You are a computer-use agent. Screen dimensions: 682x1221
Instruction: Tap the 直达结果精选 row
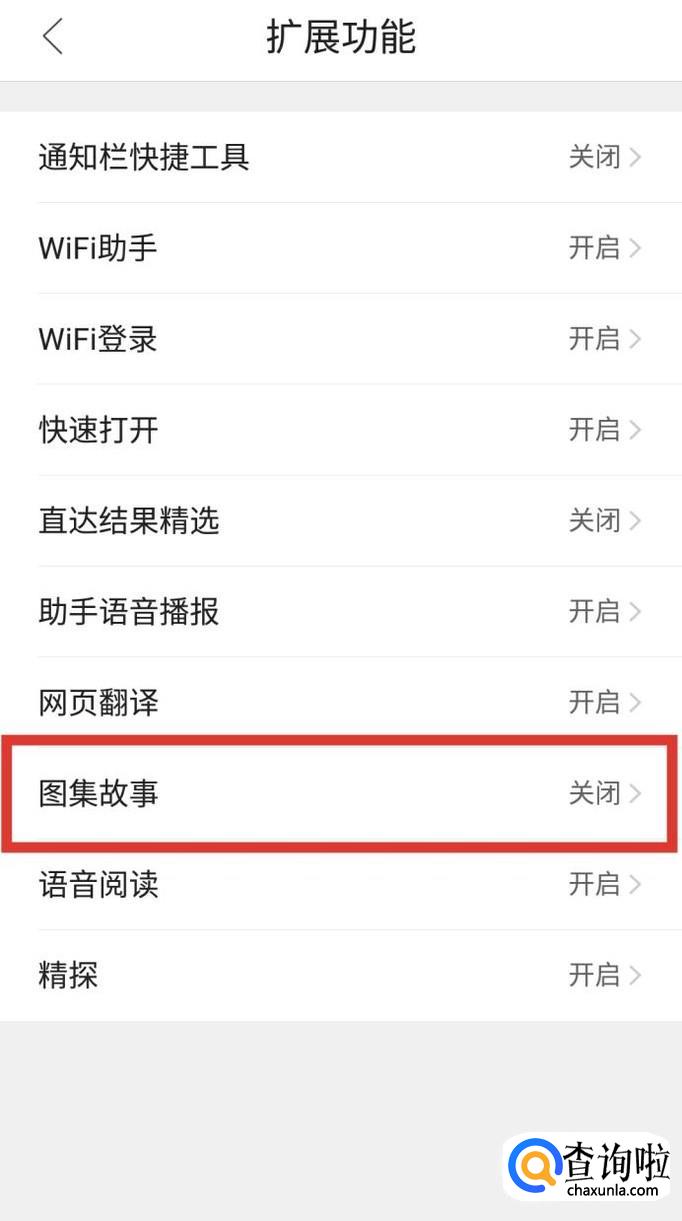click(x=340, y=521)
